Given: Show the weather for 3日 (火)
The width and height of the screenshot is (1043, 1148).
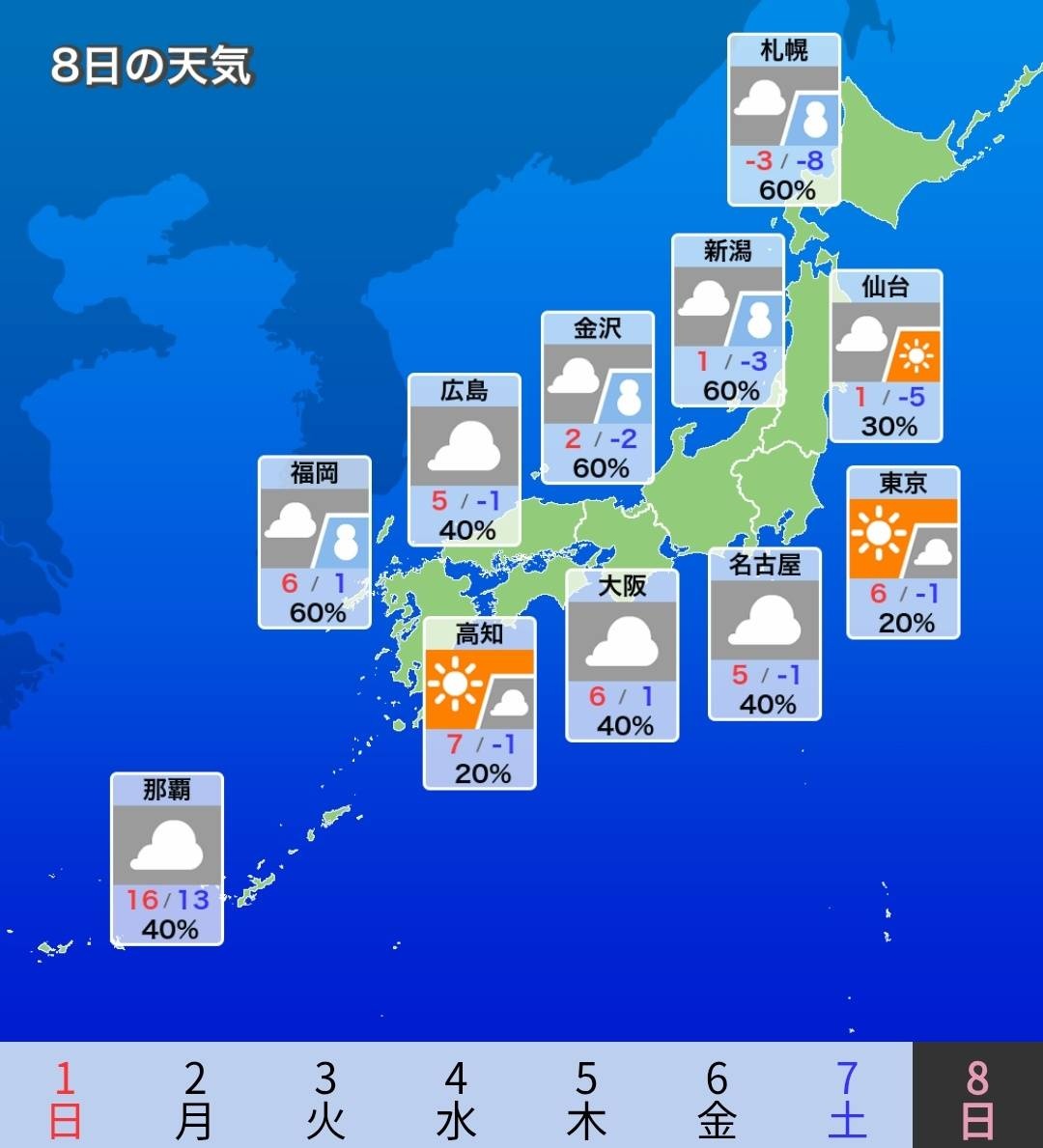Looking at the screenshot, I should [x=325, y=1097].
